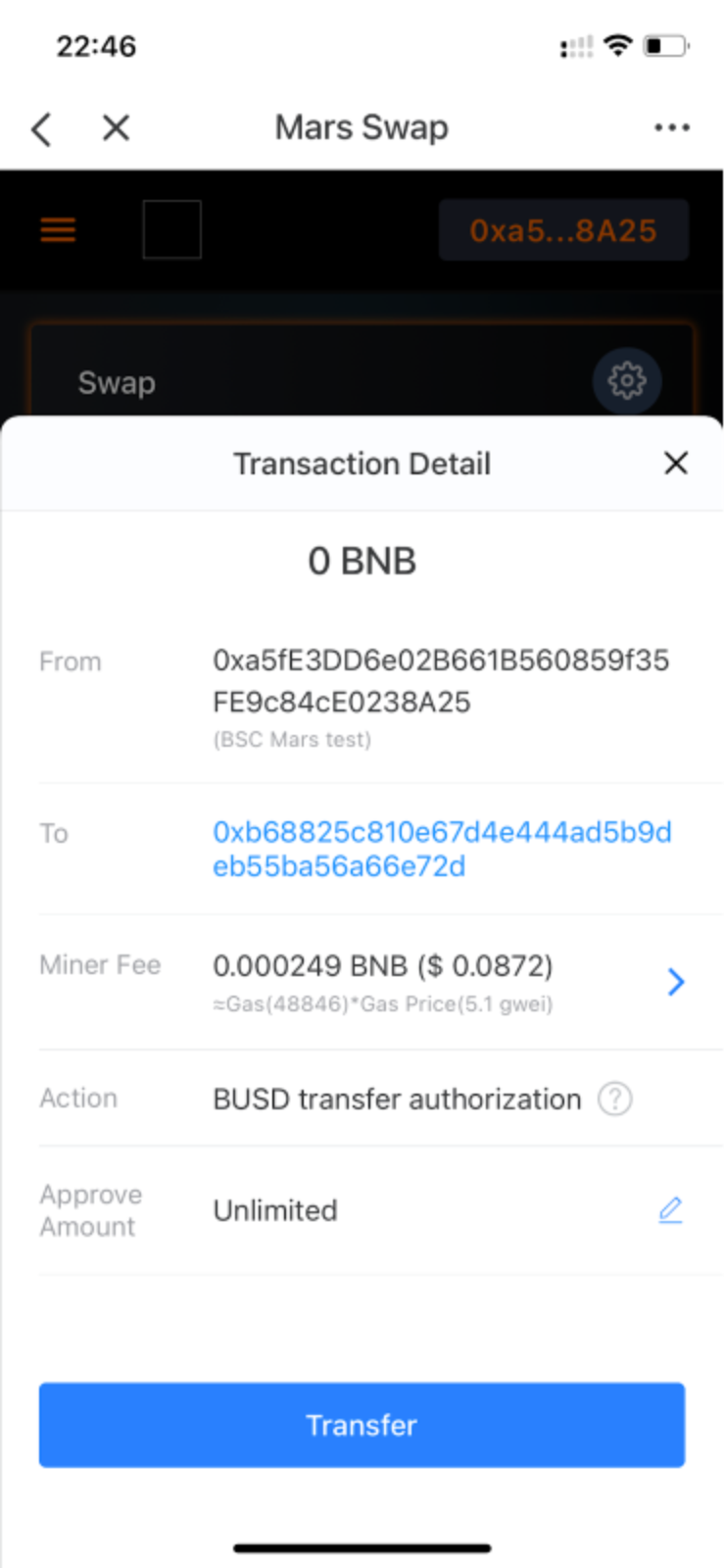This screenshot has width=724, height=1568.
Task: Open the orange hamburger menu
Action: click(58, 230)
